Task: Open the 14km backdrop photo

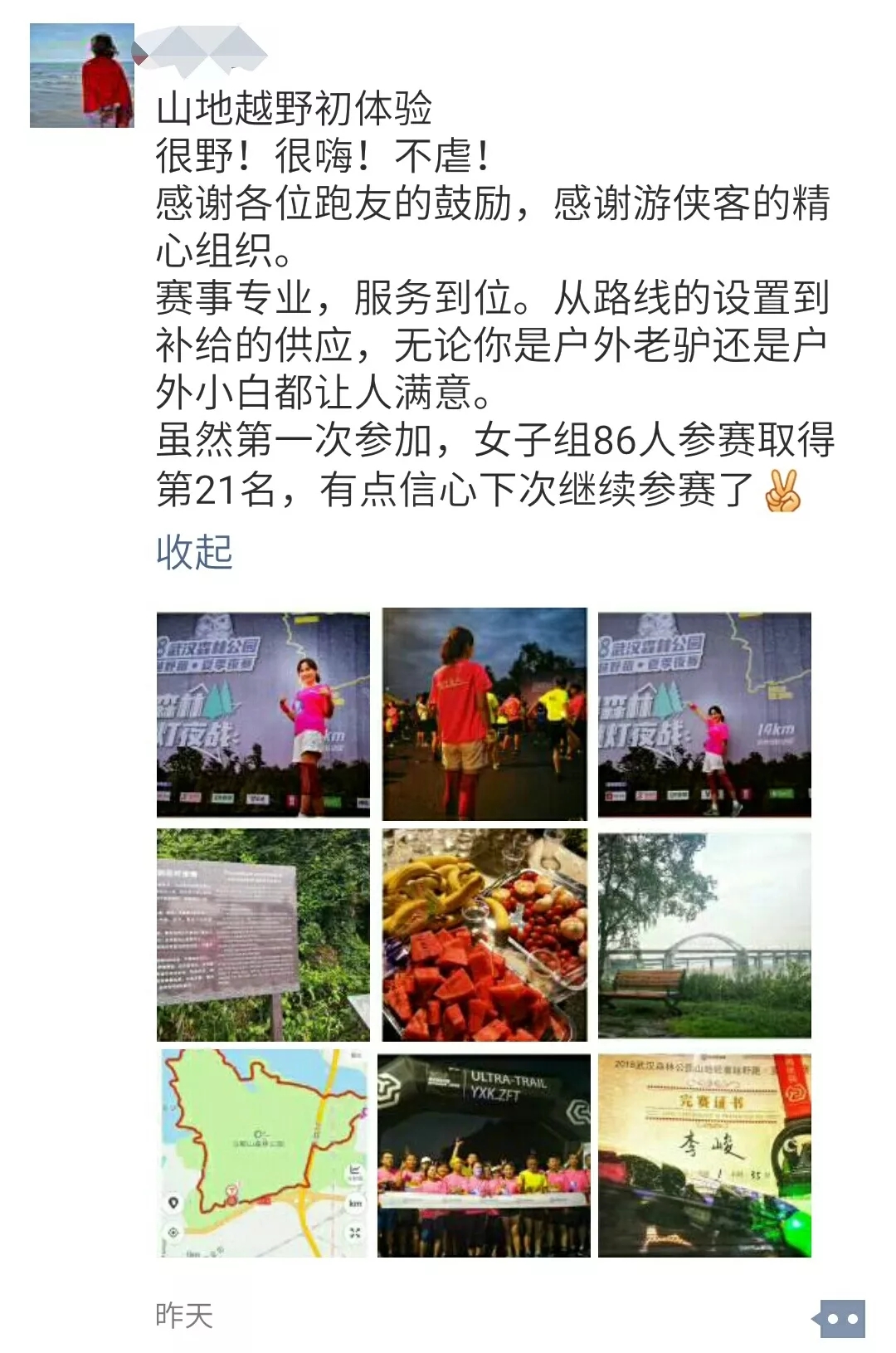Action: tap(704, 715)
